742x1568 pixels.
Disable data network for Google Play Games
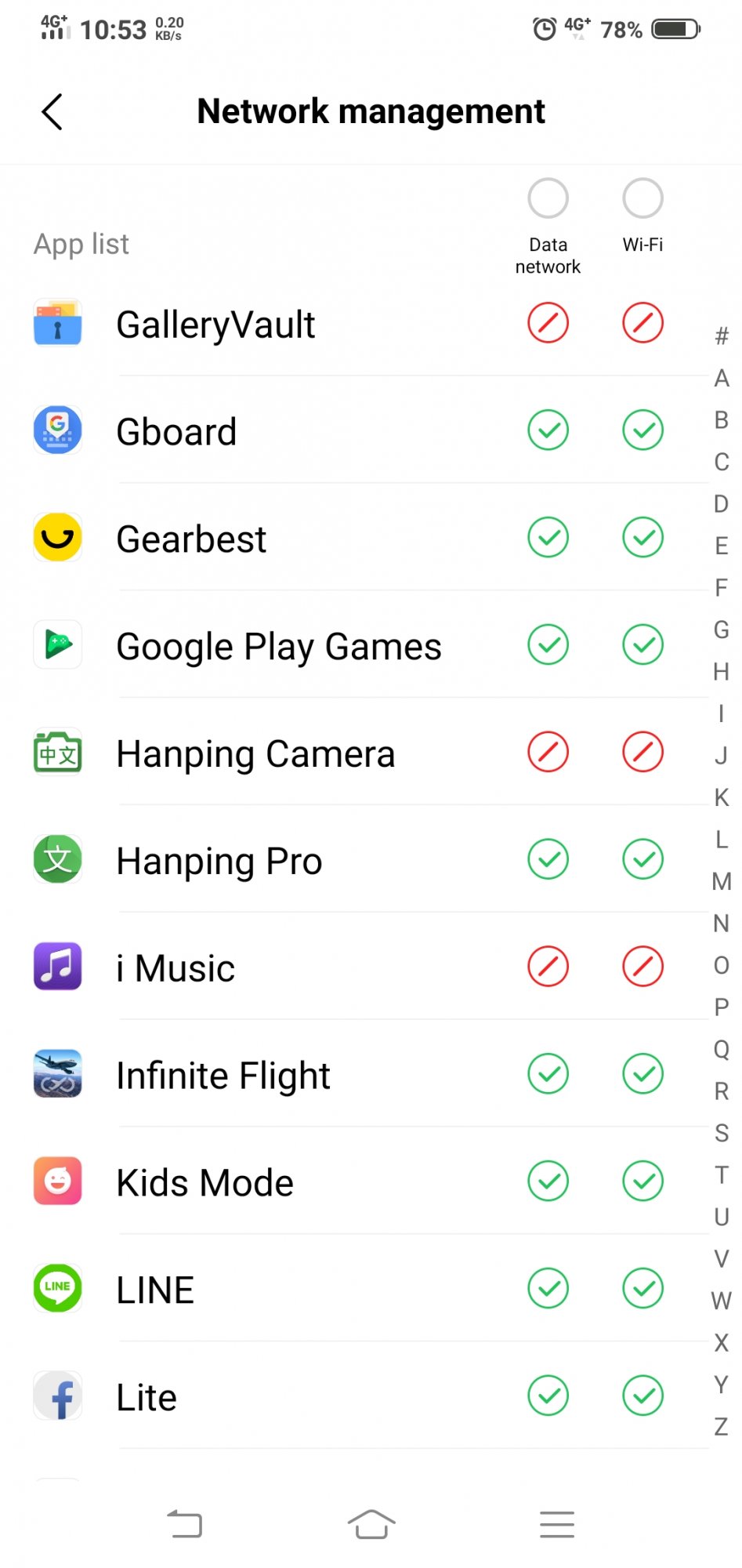548,645
